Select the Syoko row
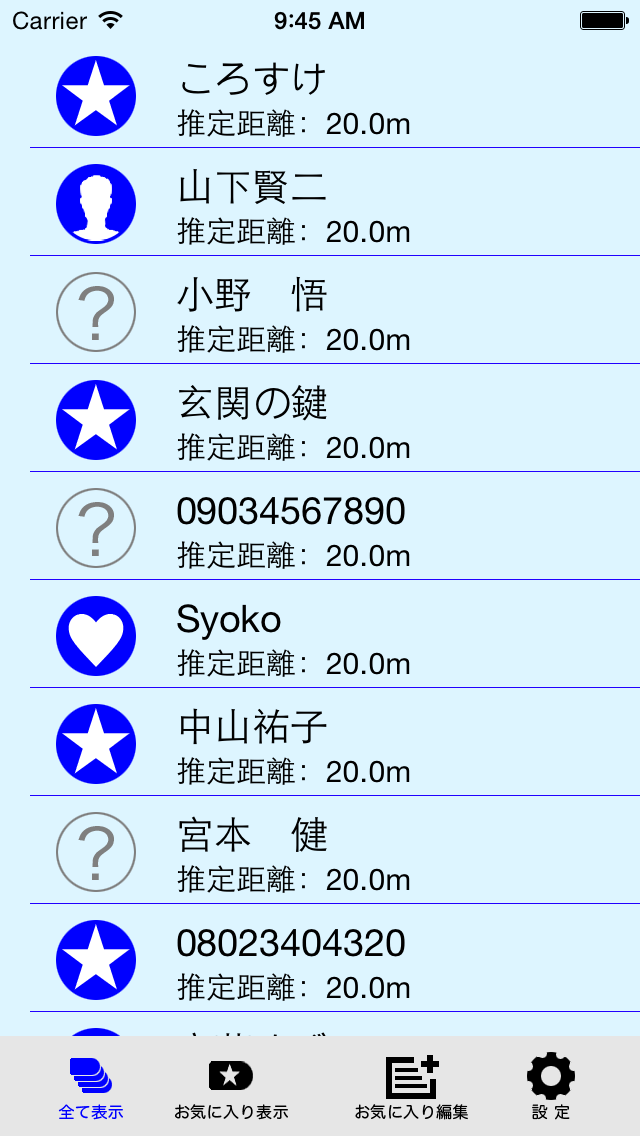The image size is (640, 1136). [x=320, y=634]
